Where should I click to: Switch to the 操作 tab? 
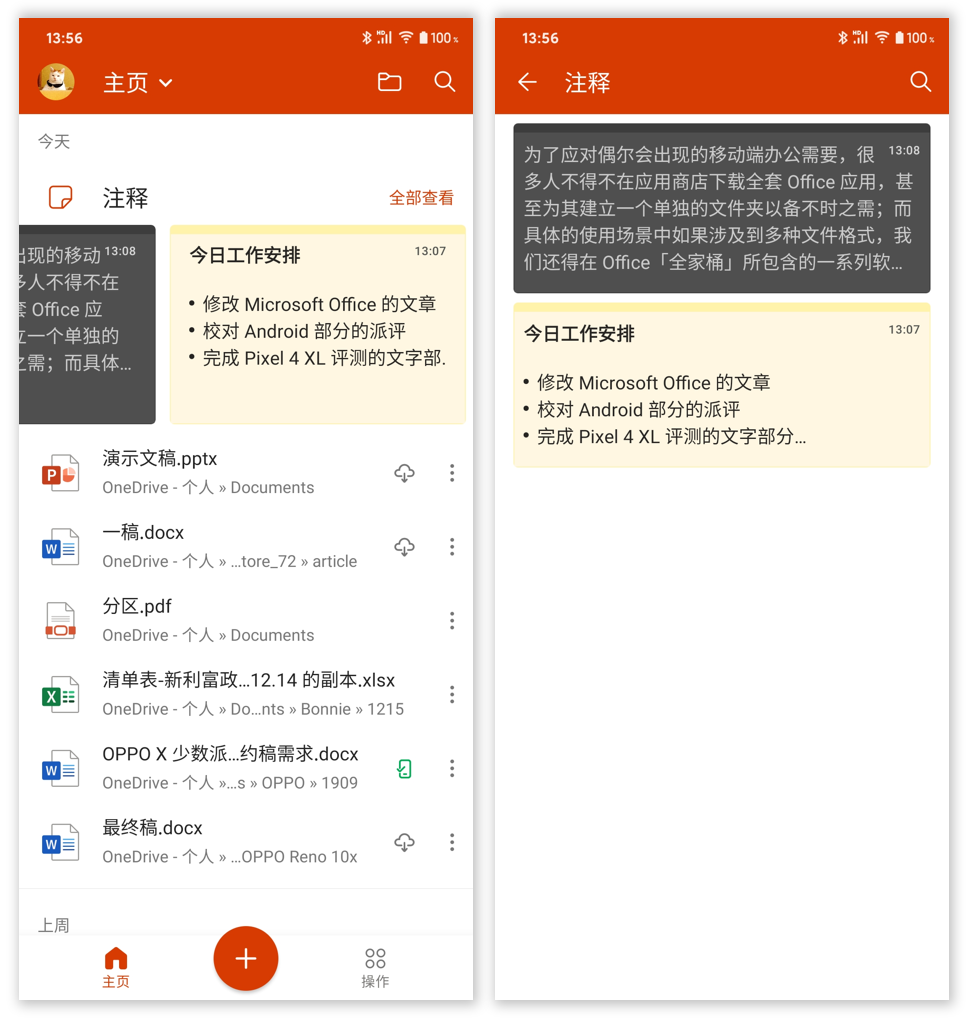click(x=375, y=967)
